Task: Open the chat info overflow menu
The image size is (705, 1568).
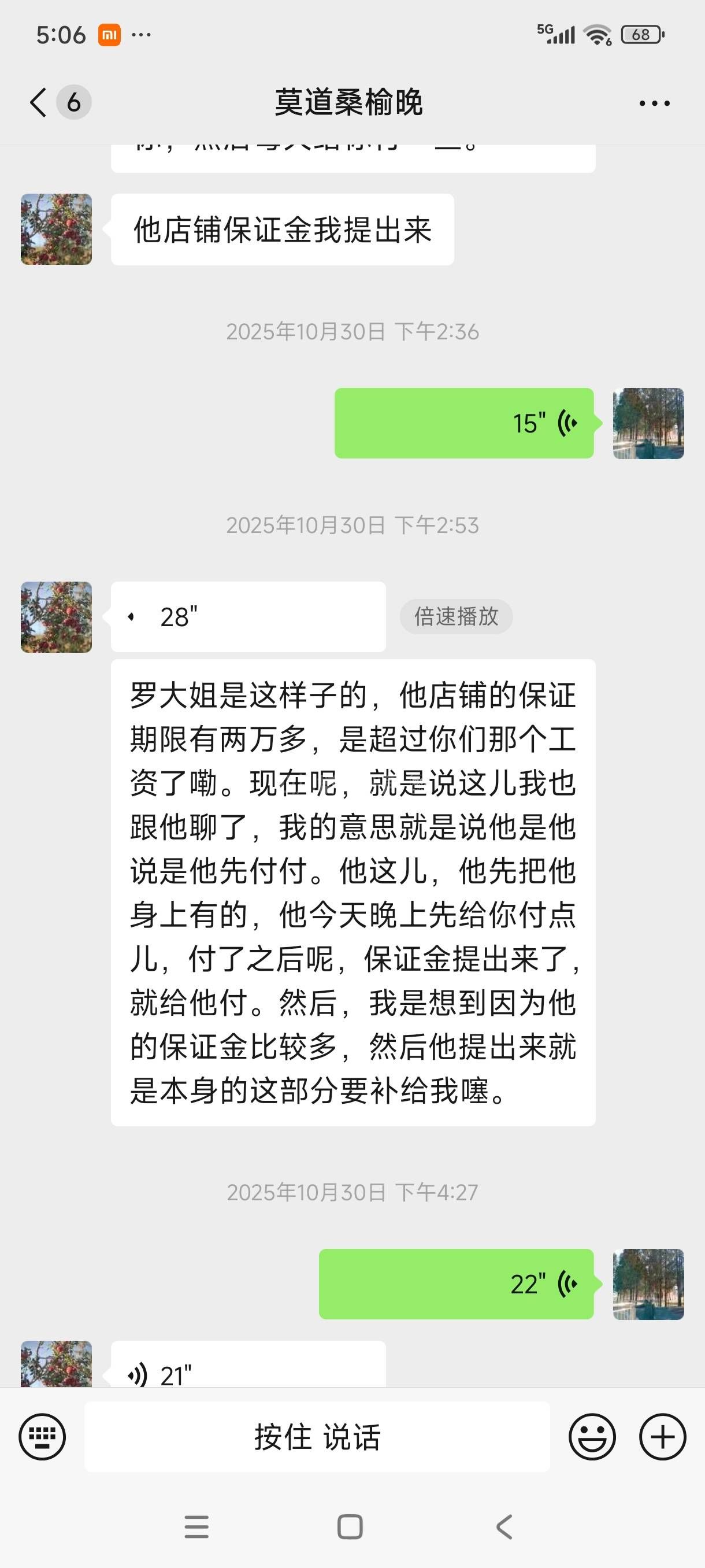Action: point(654,103)
